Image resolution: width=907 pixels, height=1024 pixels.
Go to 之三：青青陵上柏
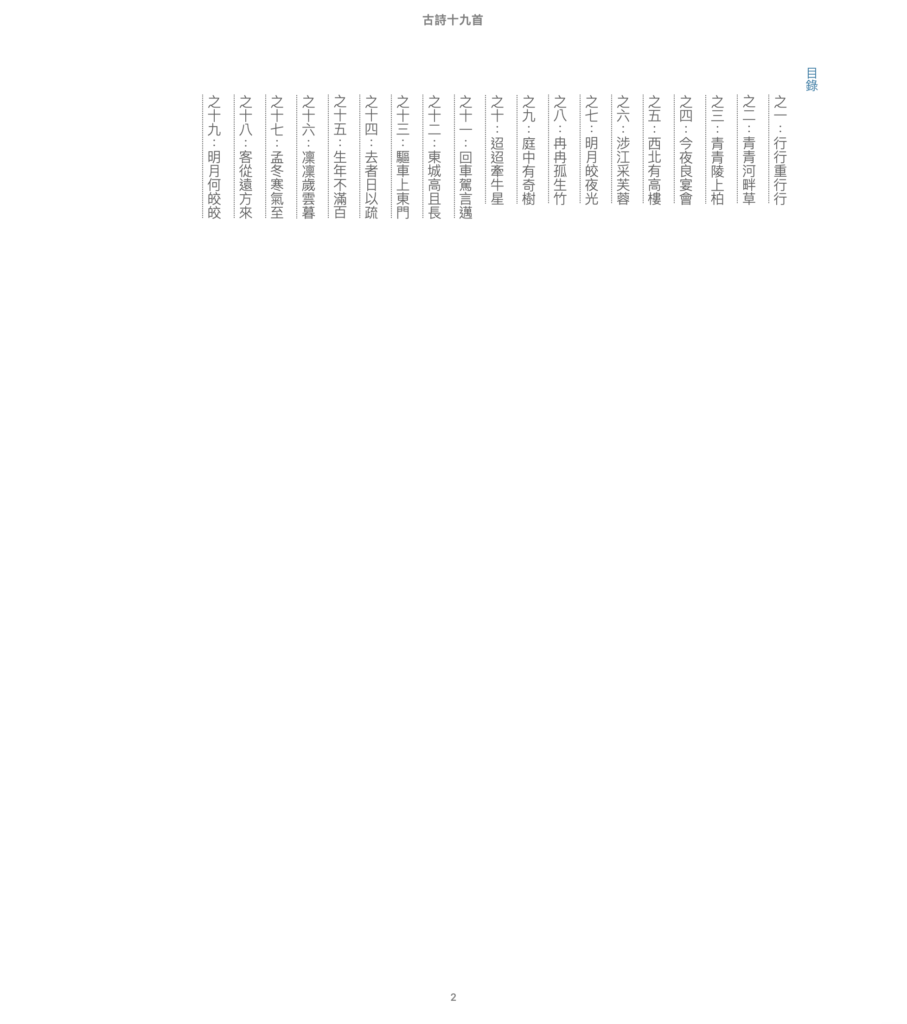point(717,150)
